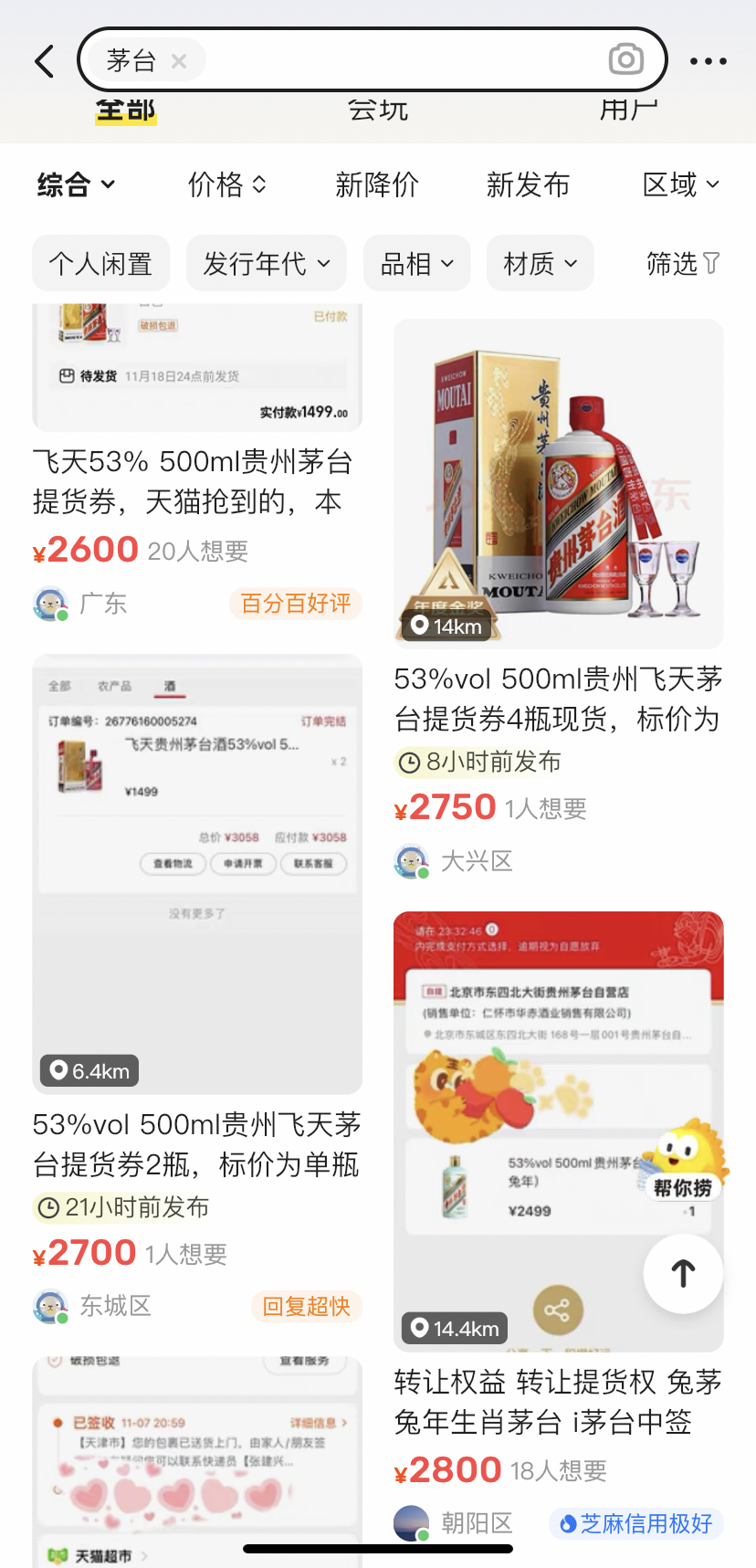
Task: Clear the 茅台 search keyword
Action: click(x=179, y=61)
